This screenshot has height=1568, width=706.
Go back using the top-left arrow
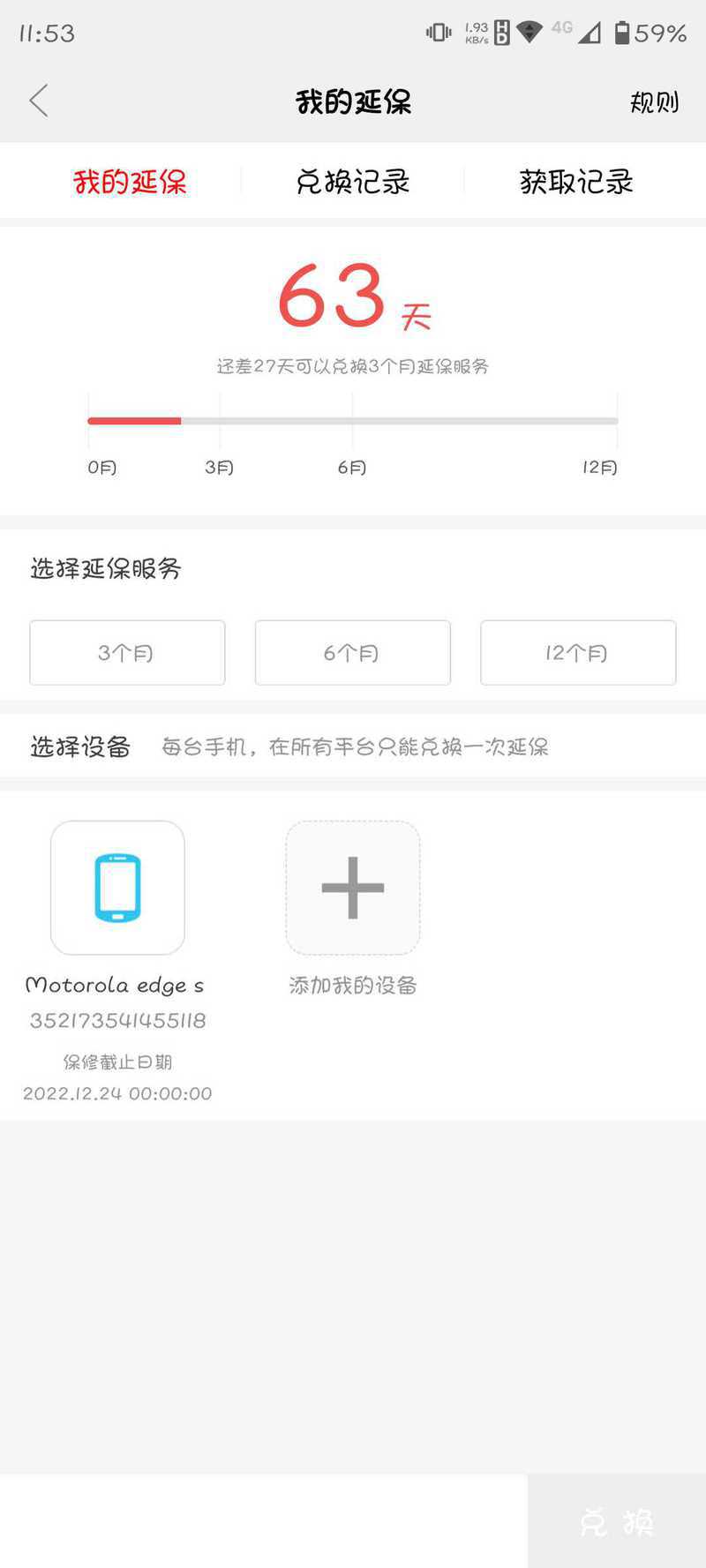39,101
